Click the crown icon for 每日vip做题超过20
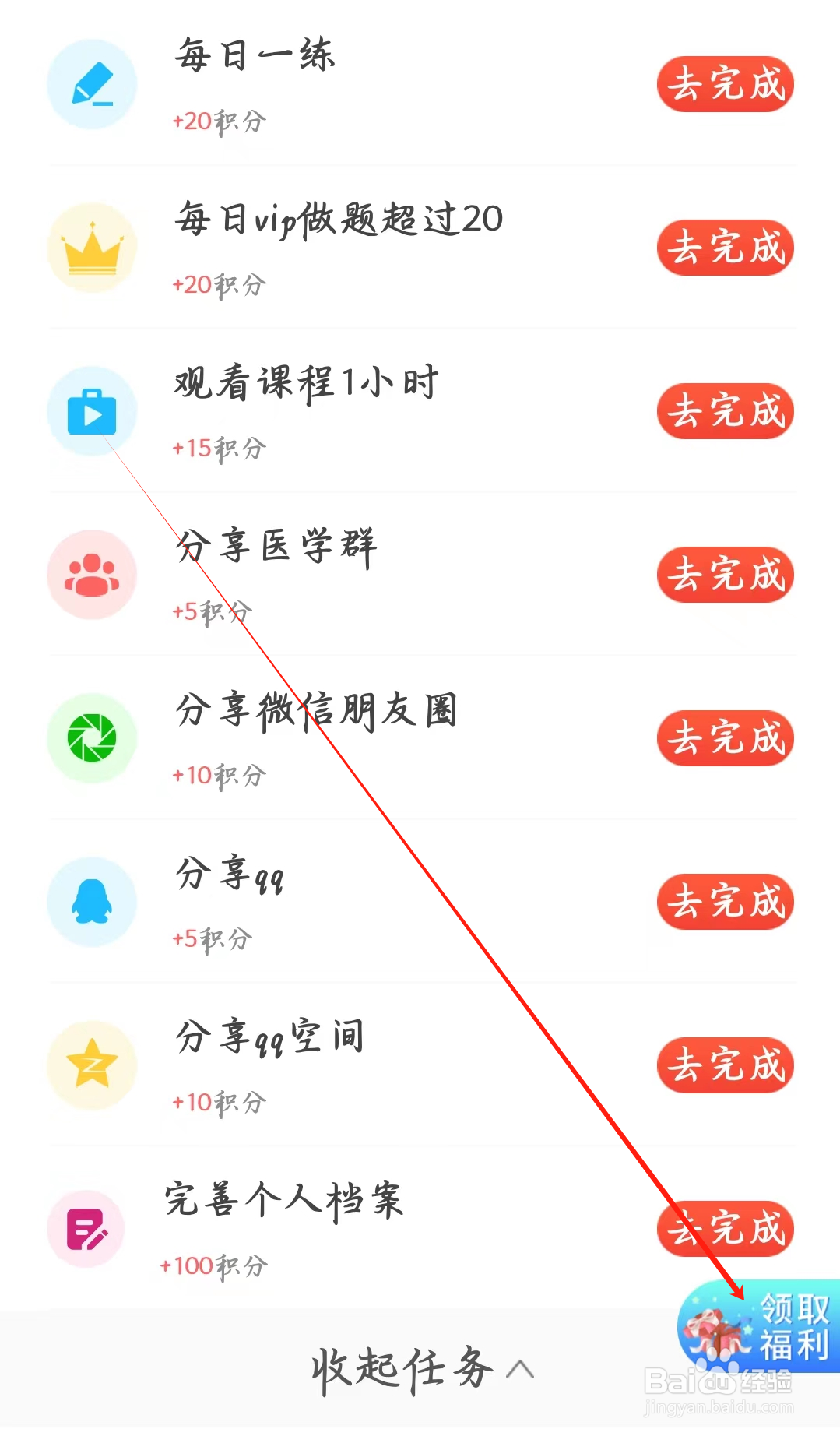 [x=91, y=248]
